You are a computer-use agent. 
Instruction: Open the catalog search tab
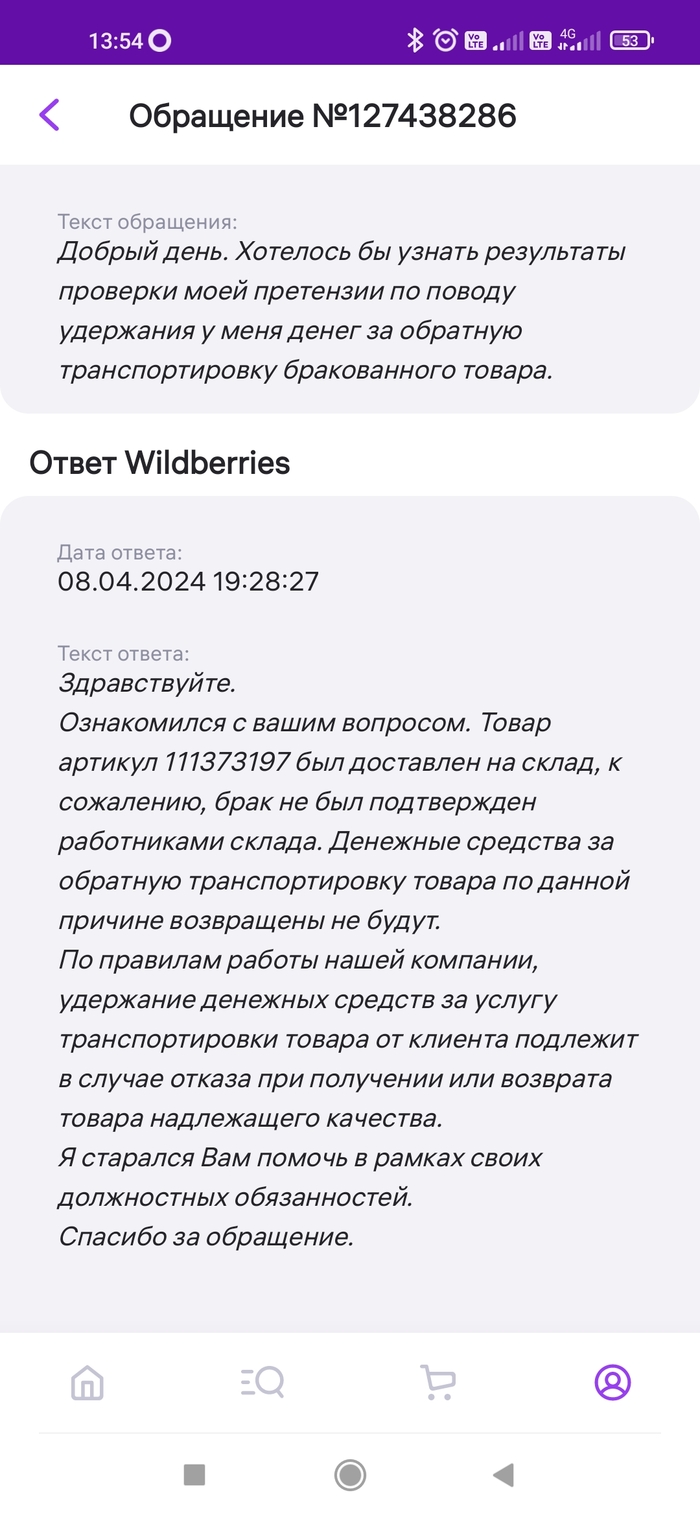[263, 1383]
